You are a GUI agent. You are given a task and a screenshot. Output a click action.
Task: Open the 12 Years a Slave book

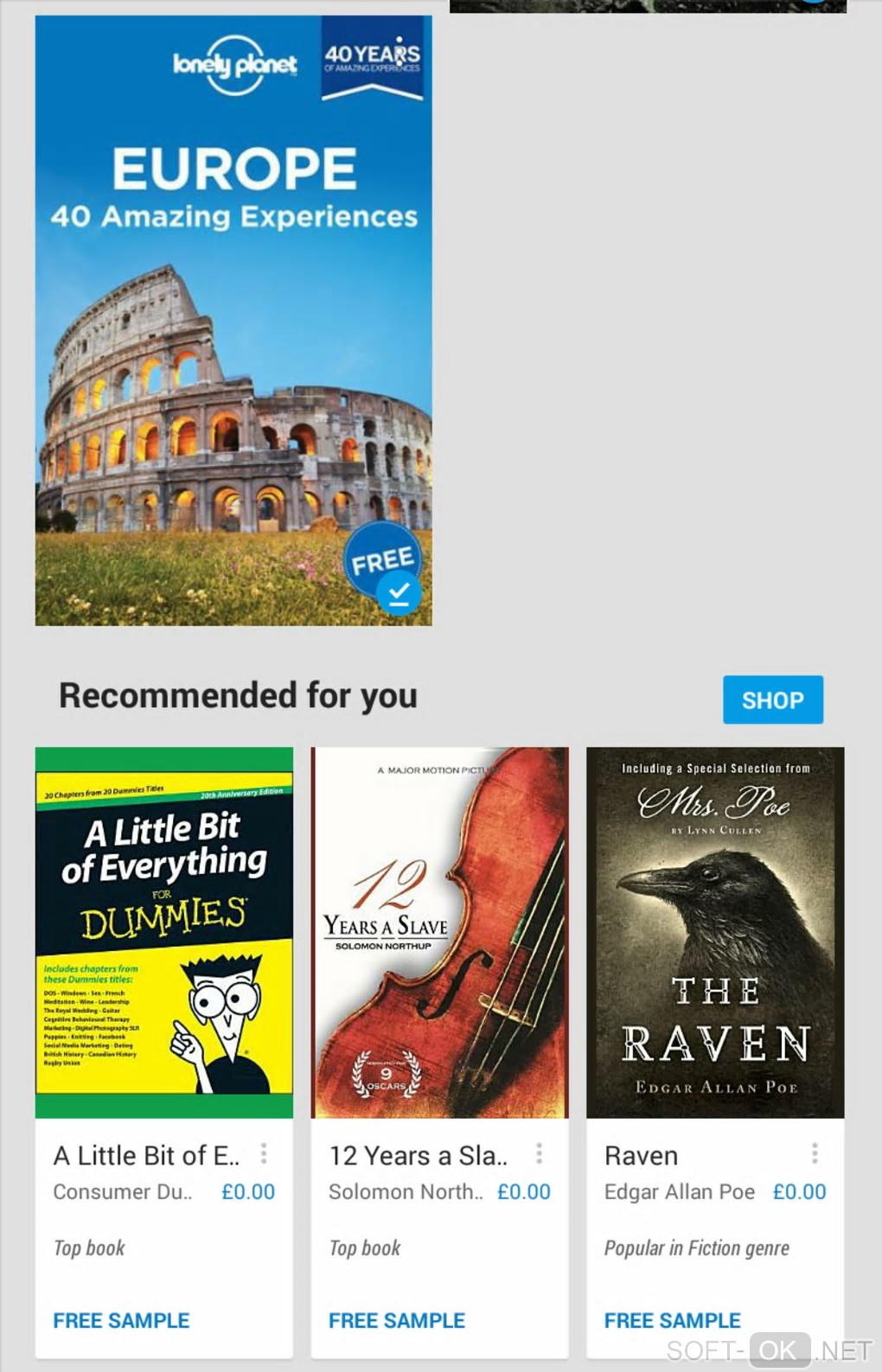coord(439,932)
